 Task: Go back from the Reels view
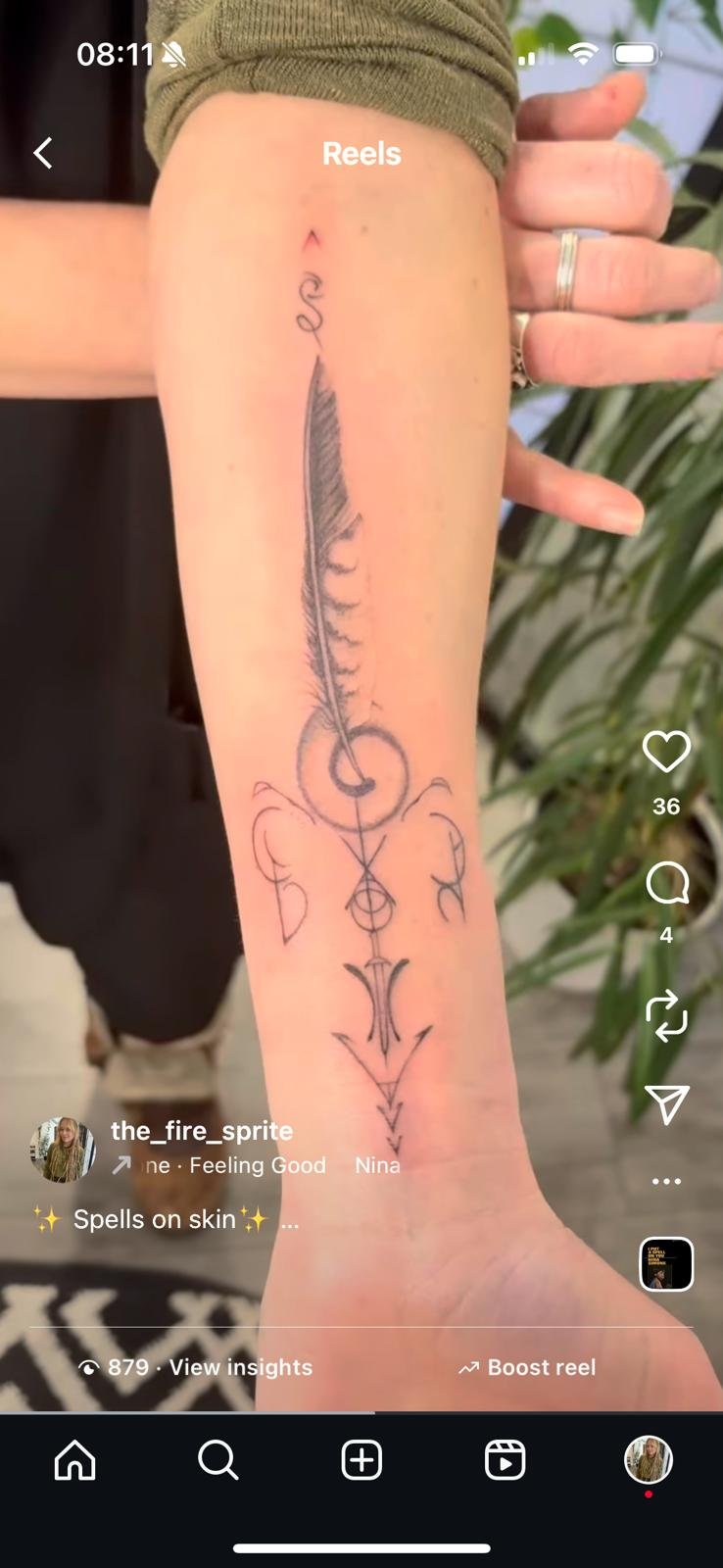tap(43, 153)
